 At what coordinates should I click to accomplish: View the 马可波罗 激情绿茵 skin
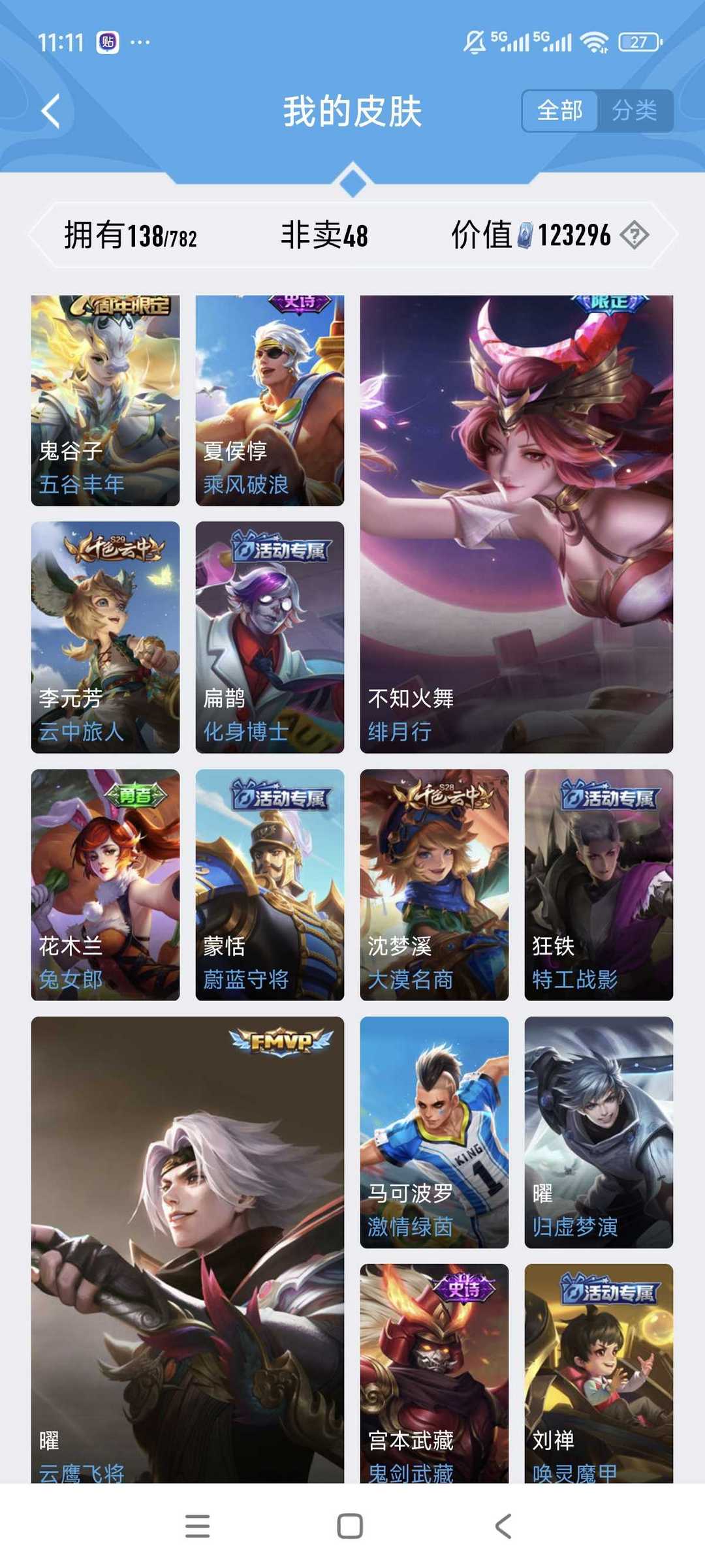tap(434, 1132)
